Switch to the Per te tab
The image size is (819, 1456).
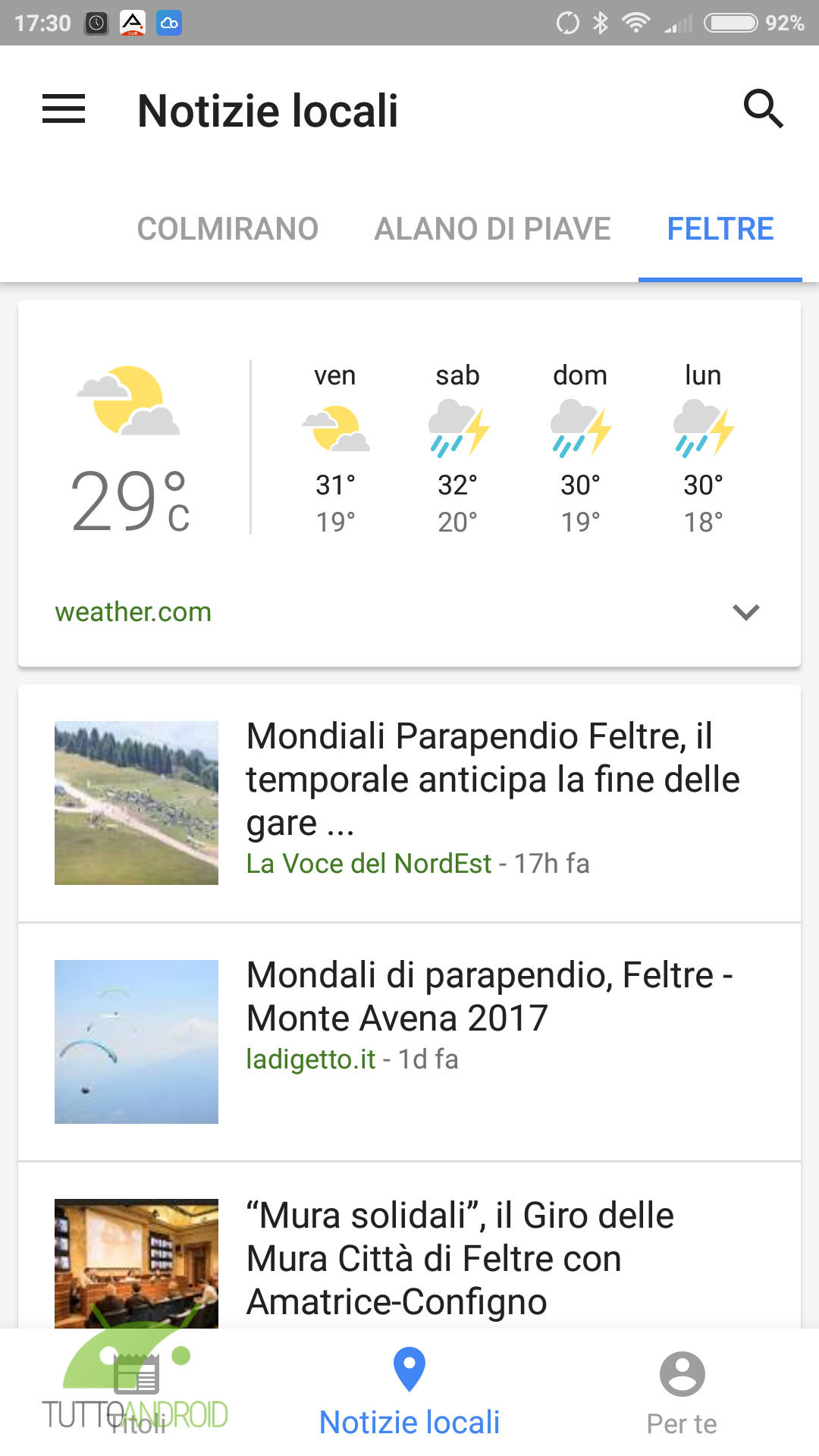click(682, 1392)
